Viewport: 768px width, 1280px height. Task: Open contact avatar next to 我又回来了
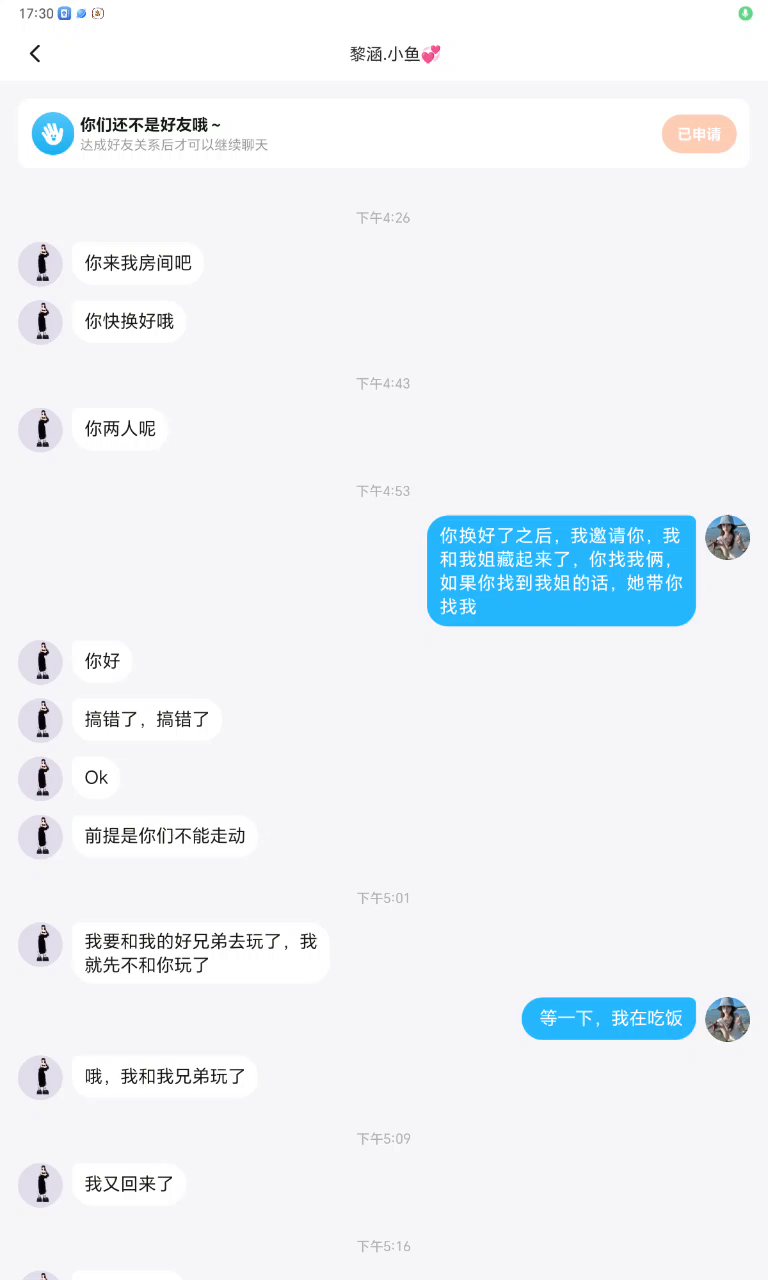coord(41,1184)
